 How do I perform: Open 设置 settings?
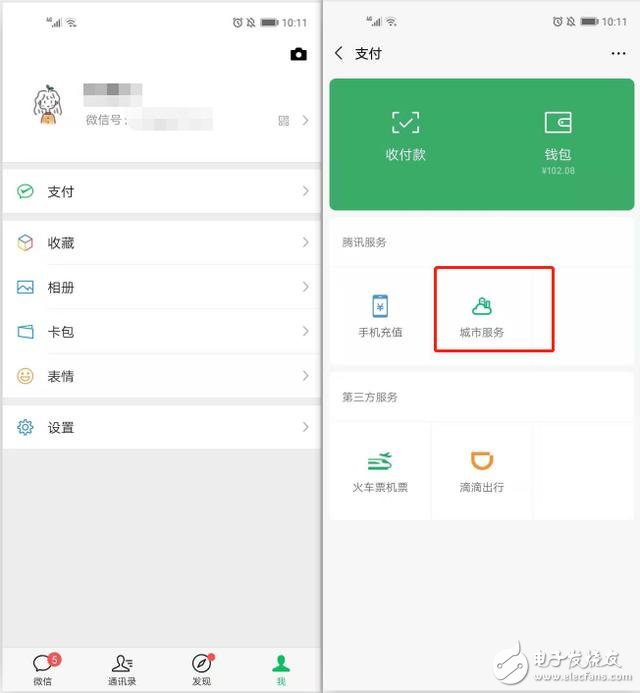[160, 428]
